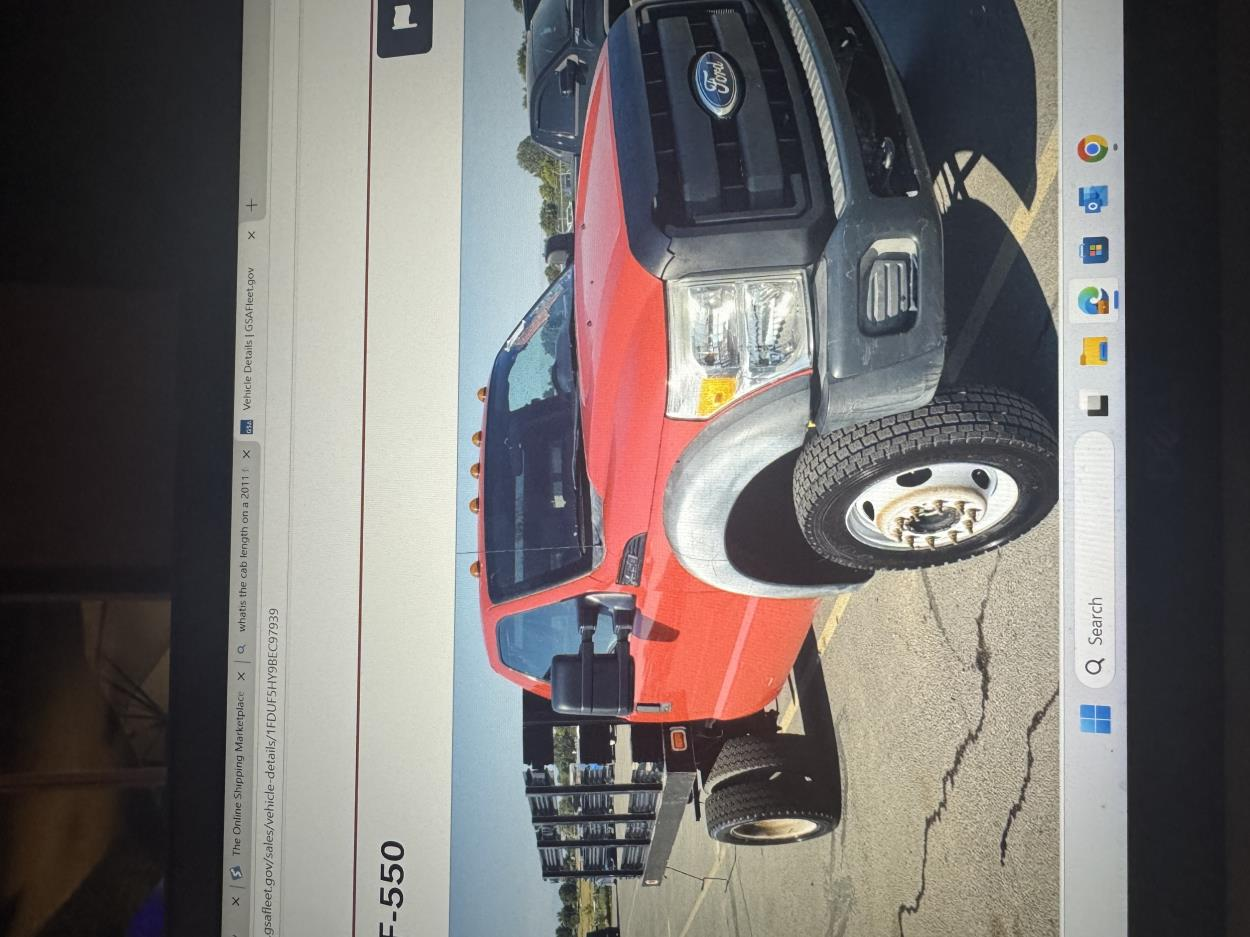The height and width of the screenshot is (937, 1250).
Task: Launch File Explorer from the taskbar
Action: 1094,351
